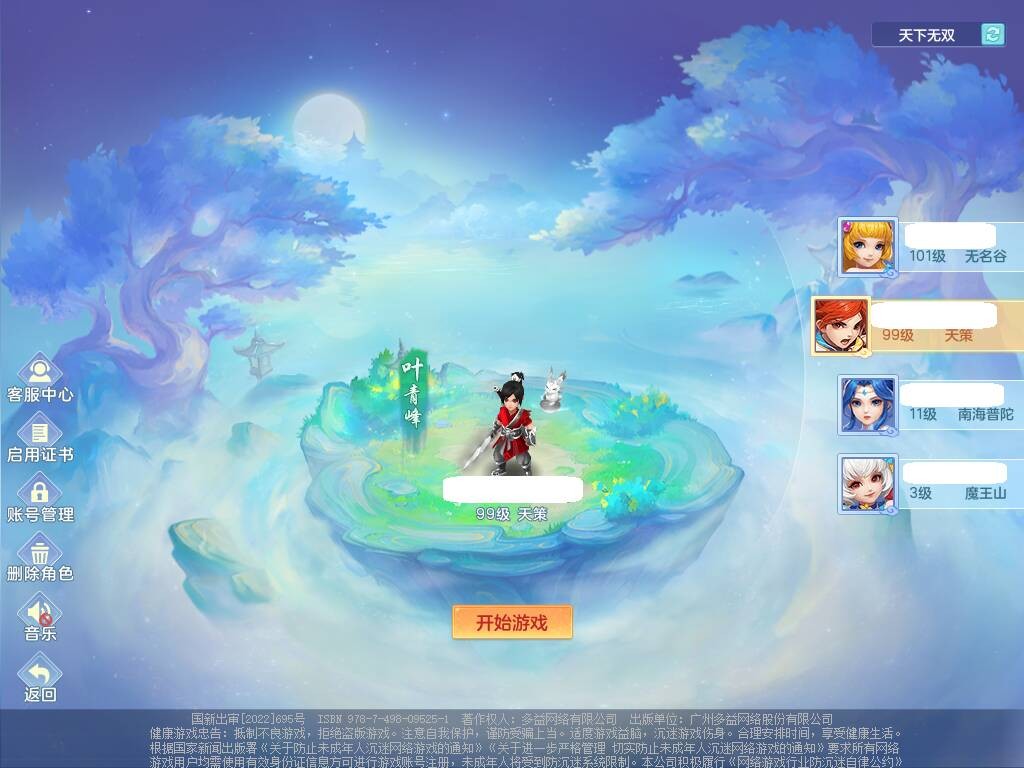The width and height of the screenshot is (1024, 768).
Task: Tap the 开始游戏 start game button
Action: (x=512, y=622)
